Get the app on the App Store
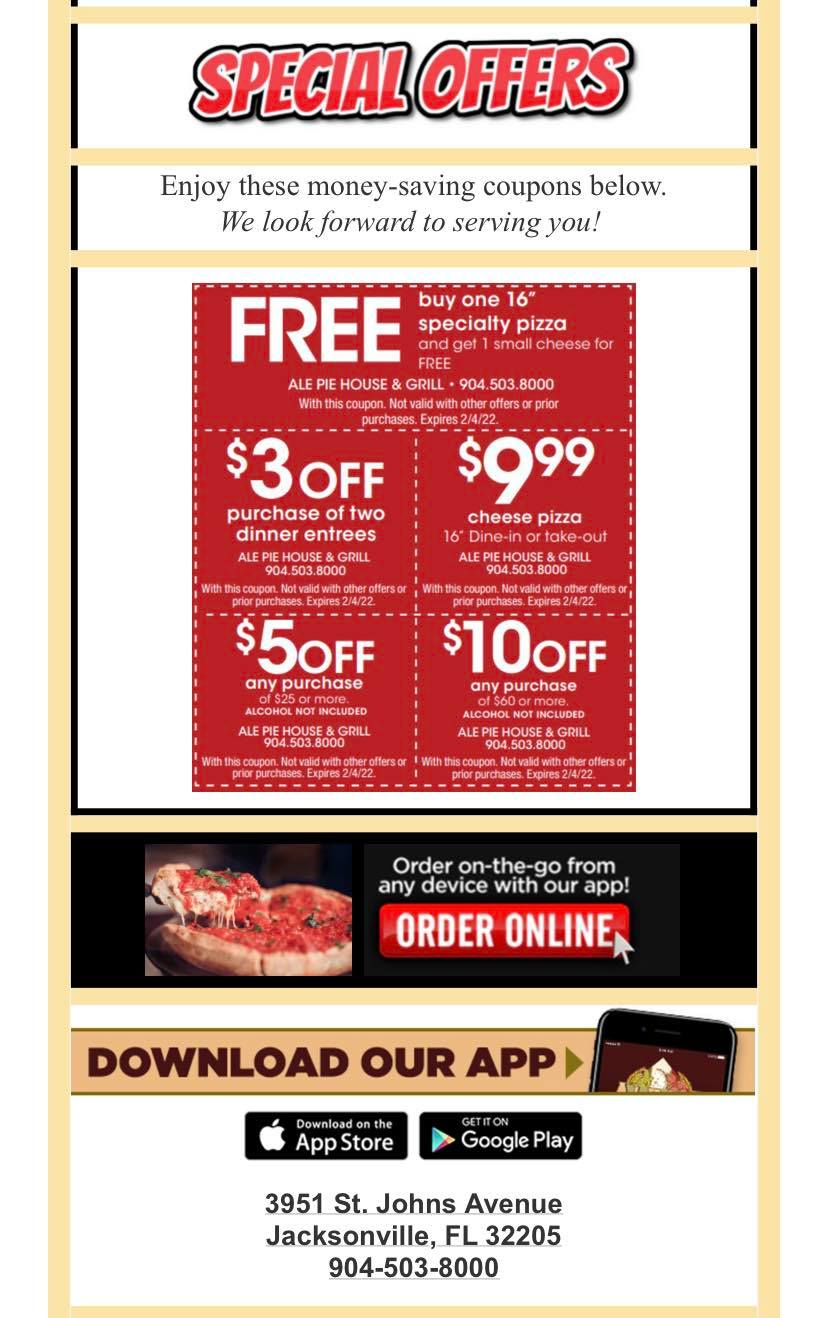 (x=326, y=1136)
